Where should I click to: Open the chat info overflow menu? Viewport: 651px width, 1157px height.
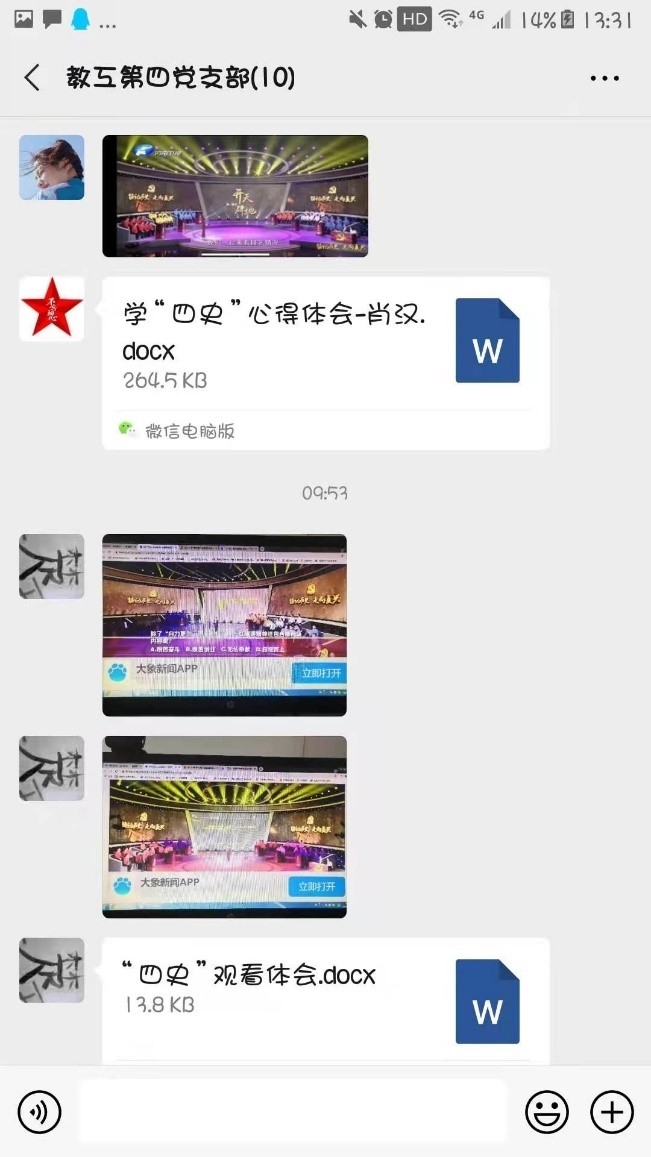click(x=604, y=78)
